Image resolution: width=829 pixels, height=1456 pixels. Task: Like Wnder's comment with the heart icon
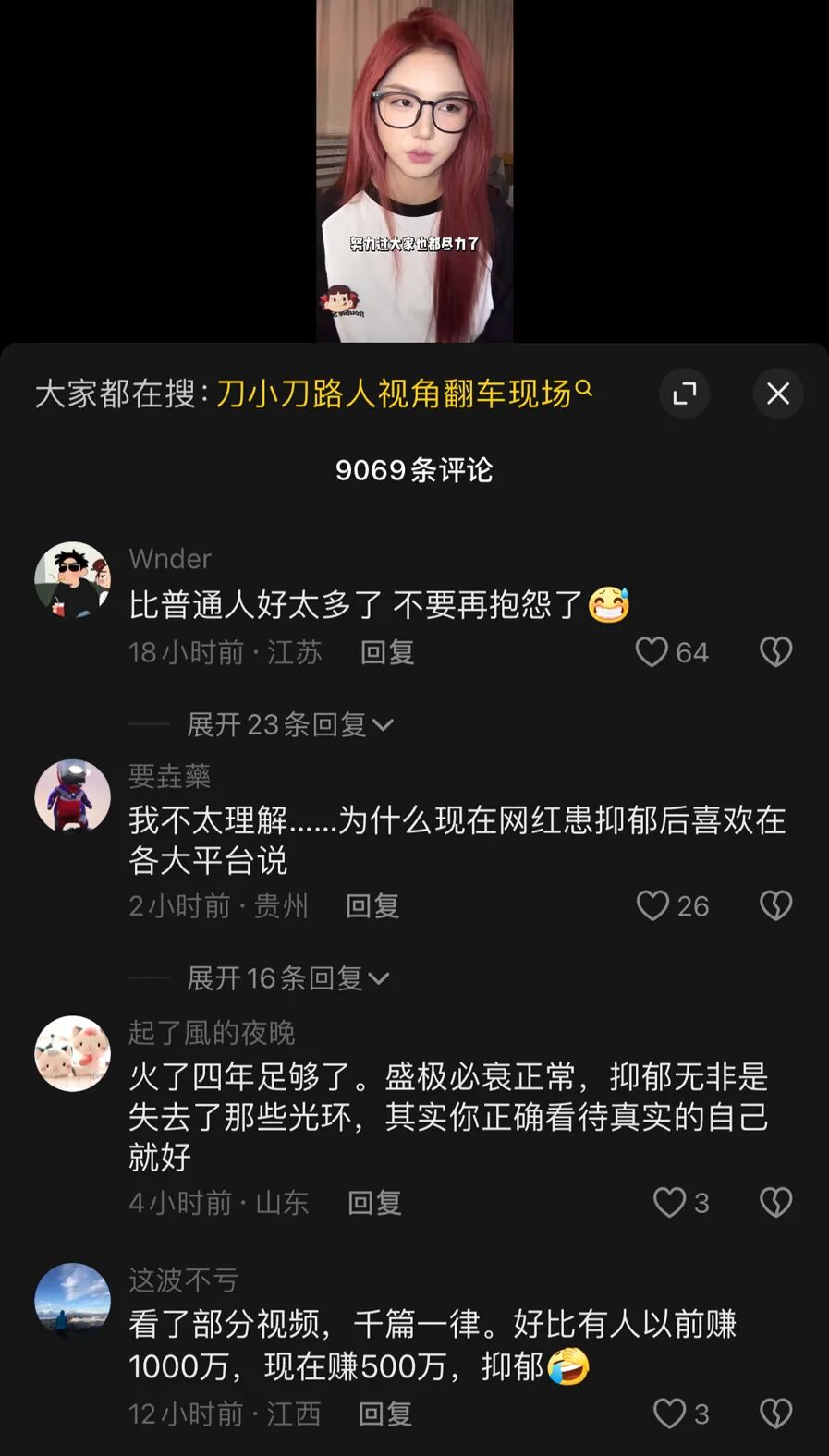(652, 652)
